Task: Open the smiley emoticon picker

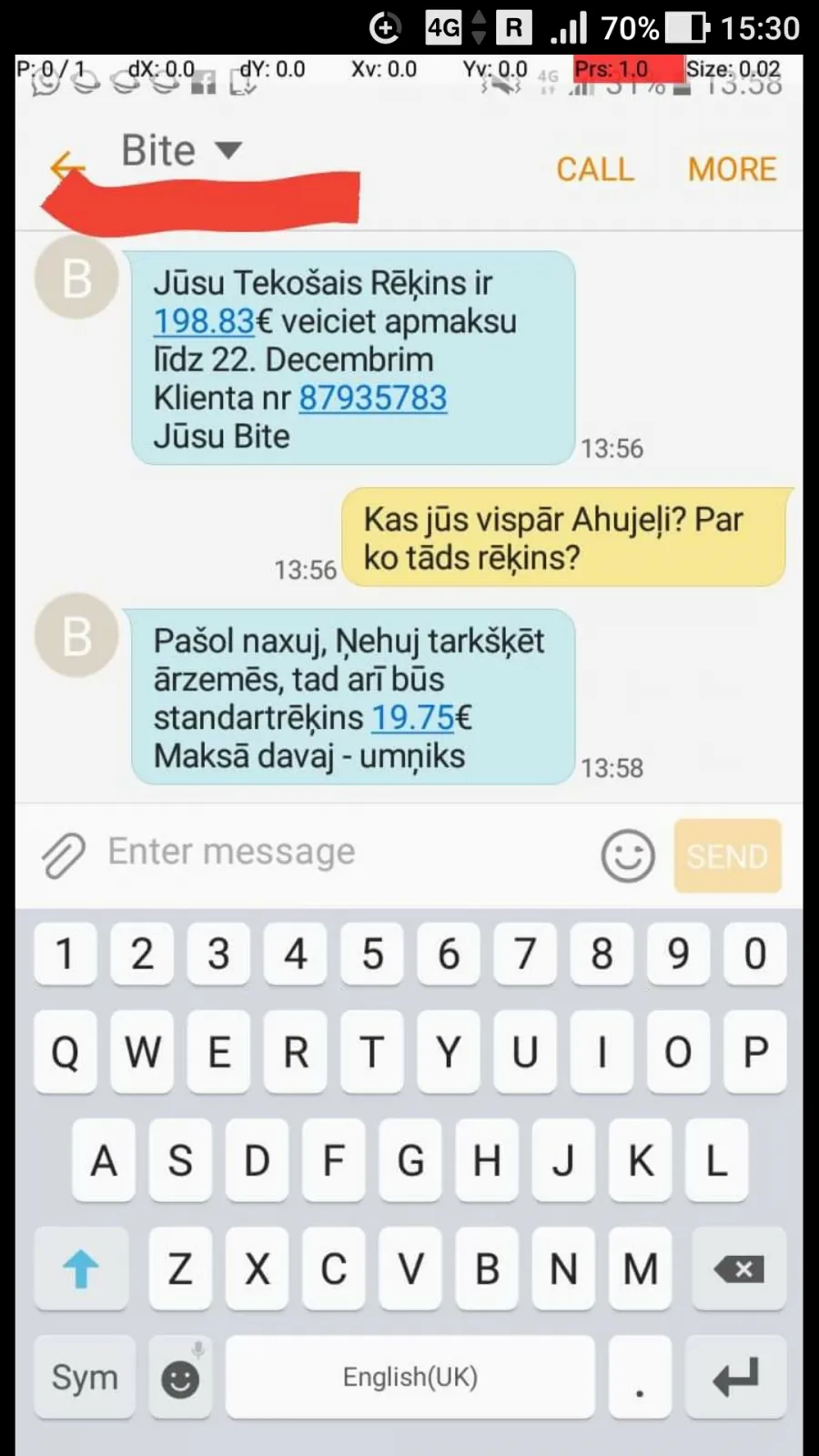Action: pyautogui.click(x=628, y=855)
